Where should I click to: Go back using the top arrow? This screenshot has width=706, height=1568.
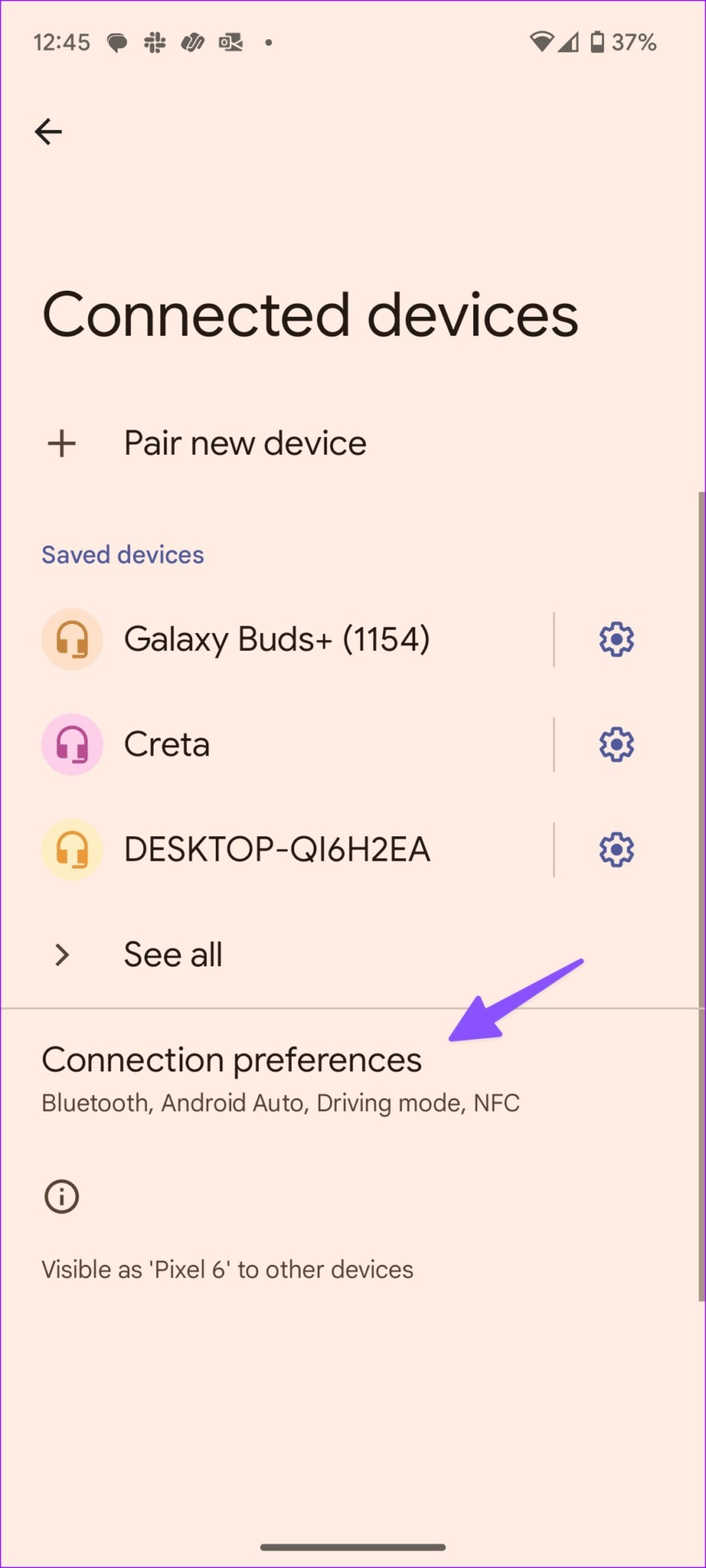[x=48, y=131]
